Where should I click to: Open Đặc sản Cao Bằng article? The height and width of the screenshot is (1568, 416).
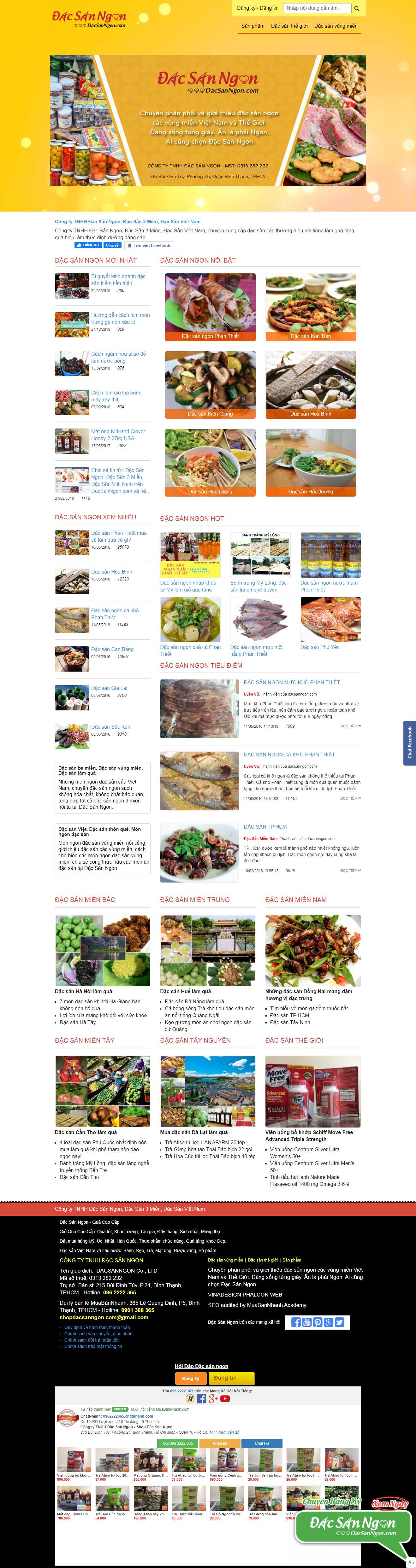[x=112, y=650]
